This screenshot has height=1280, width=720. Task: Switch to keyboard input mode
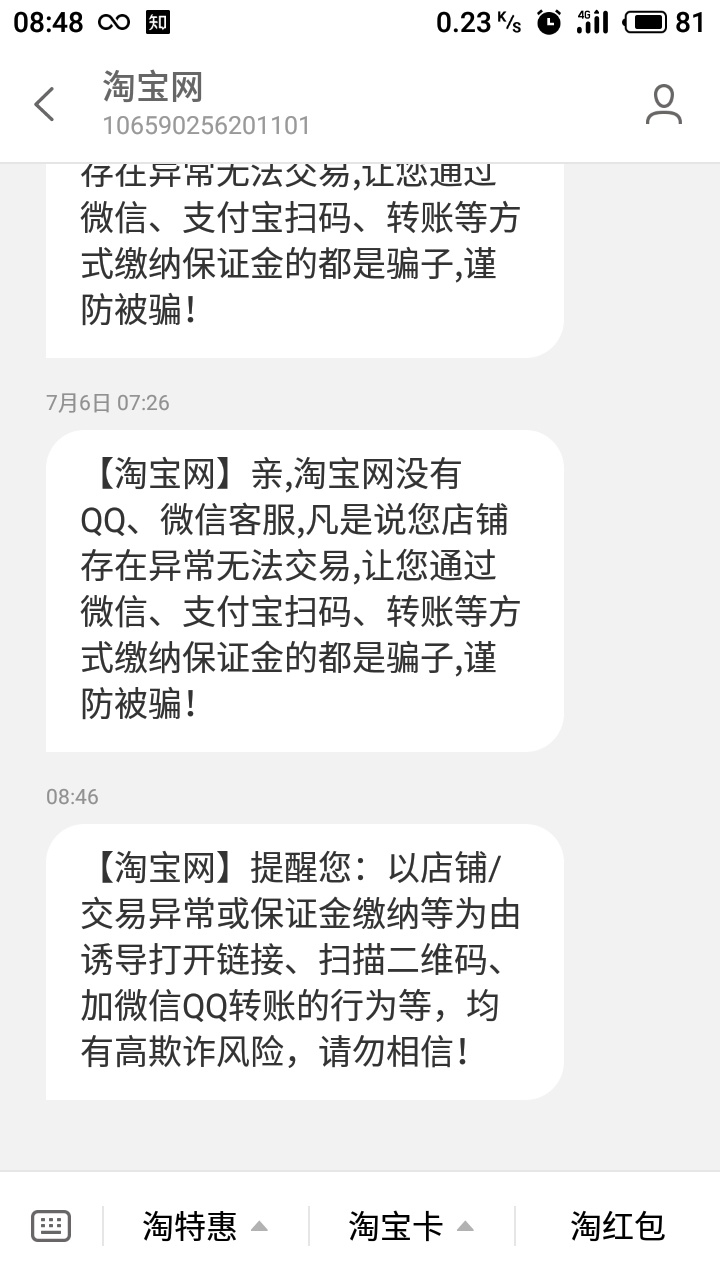pyautogui.click(x=51, y=1225)
